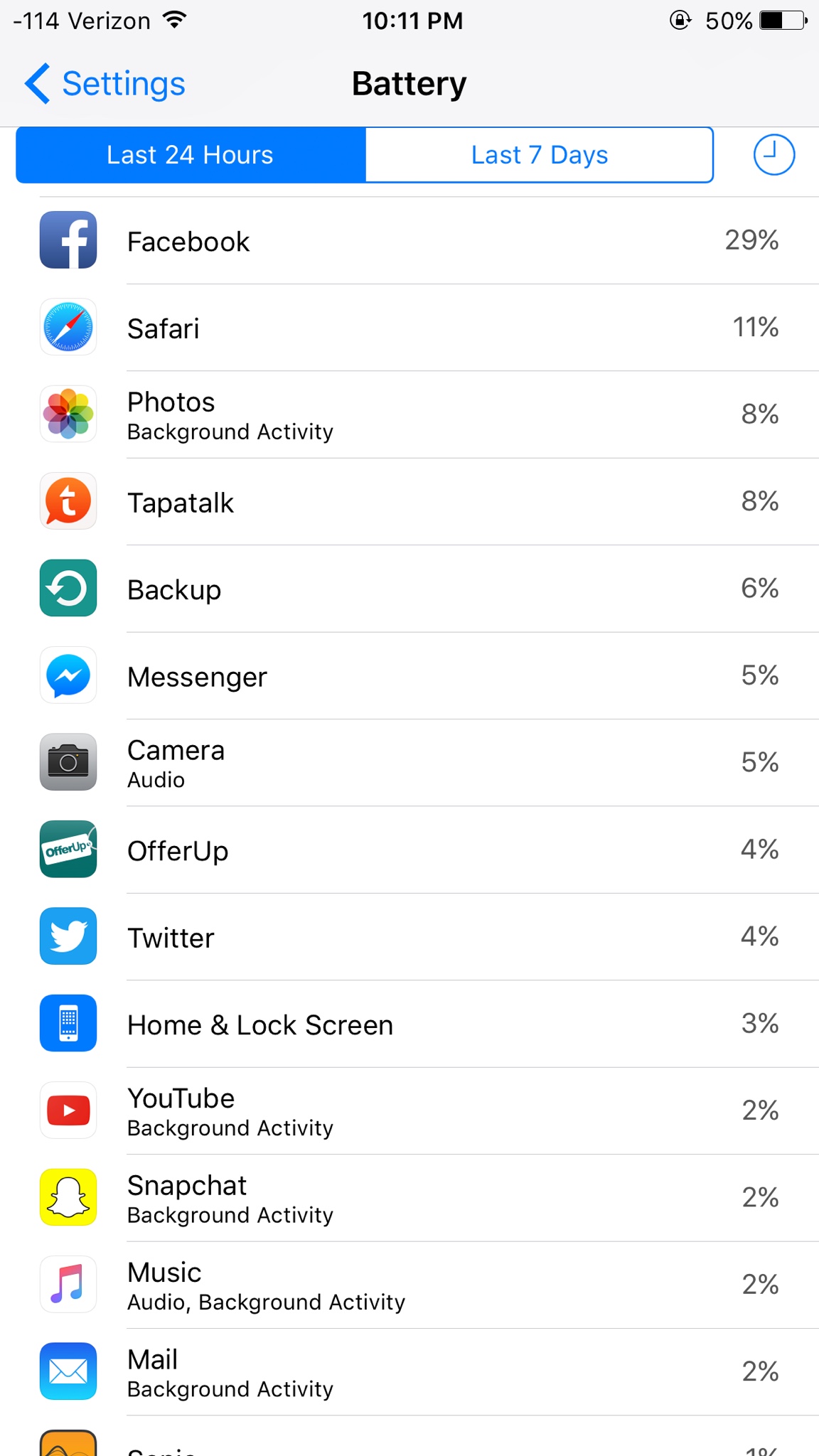The height and width of the screenshot is (1456, 819).
Task: Tap the Camera battery usage row
Action: tap(427, 763)
